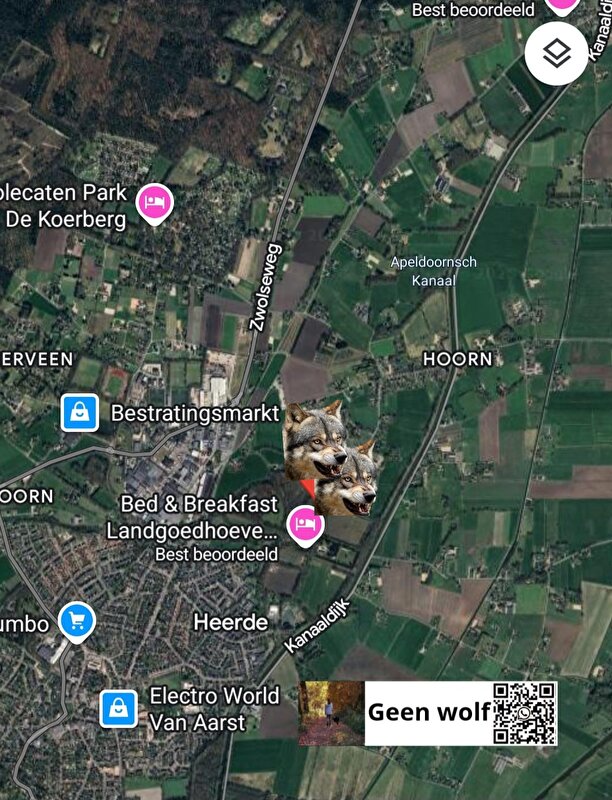Open the Bed & Breakfast Landgoedhoeve pin
Viewport: 612px width, 800px height.
click(x=305, y=524)
